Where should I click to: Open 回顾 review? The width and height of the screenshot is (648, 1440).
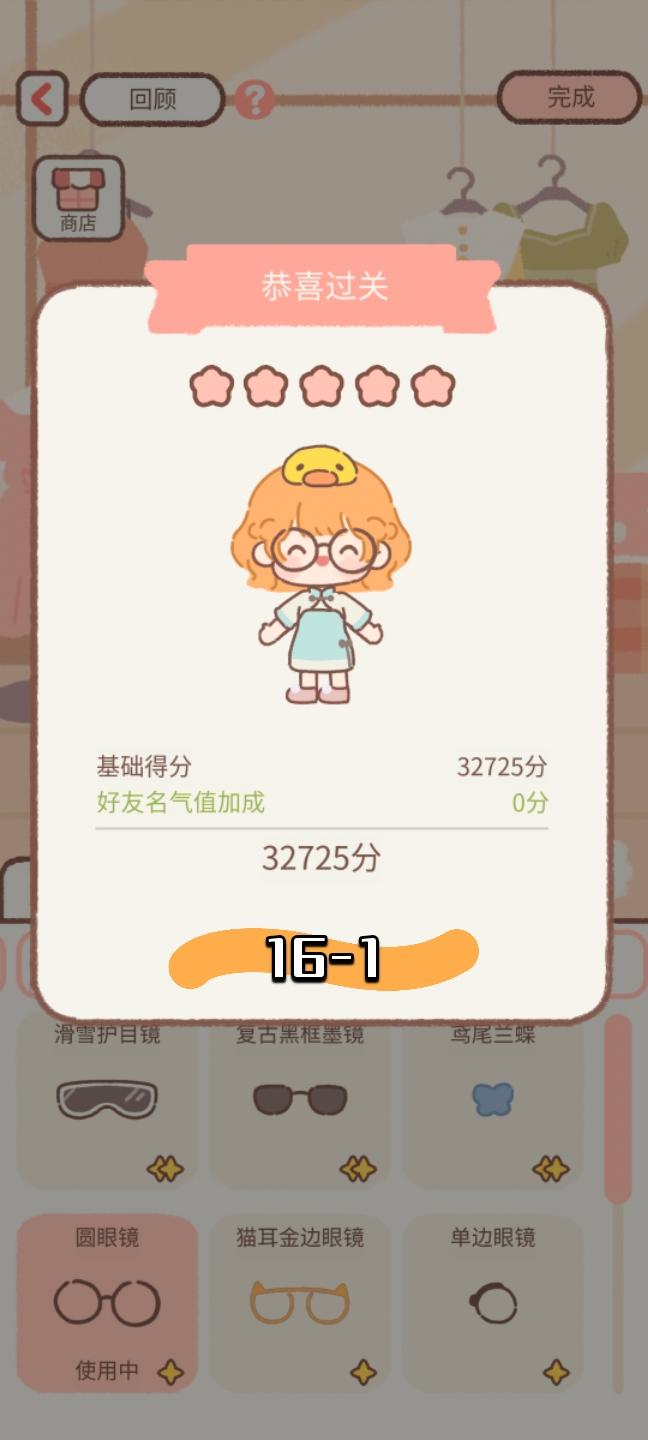pos(152,99)
